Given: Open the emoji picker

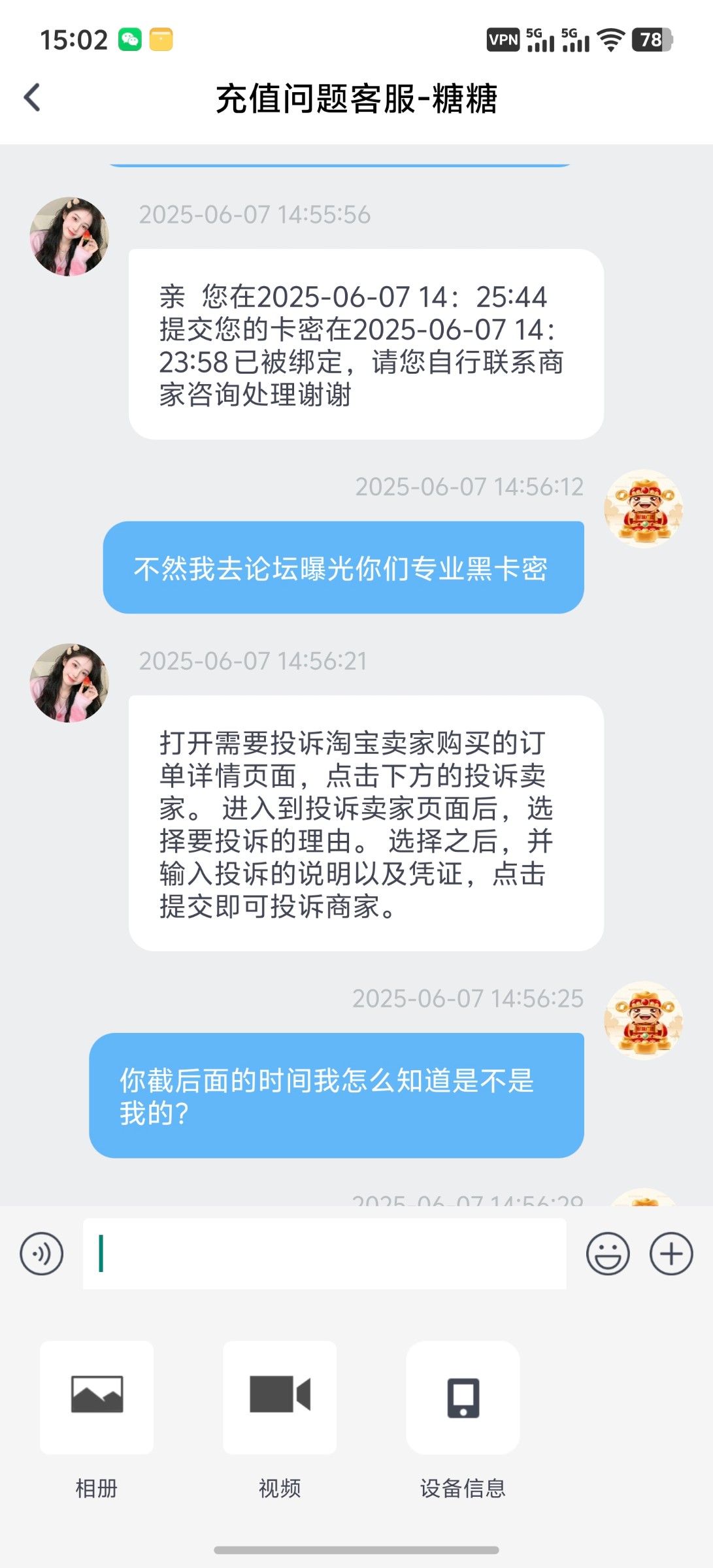Looking at the screenshot, I should [x=608, y=1254].
